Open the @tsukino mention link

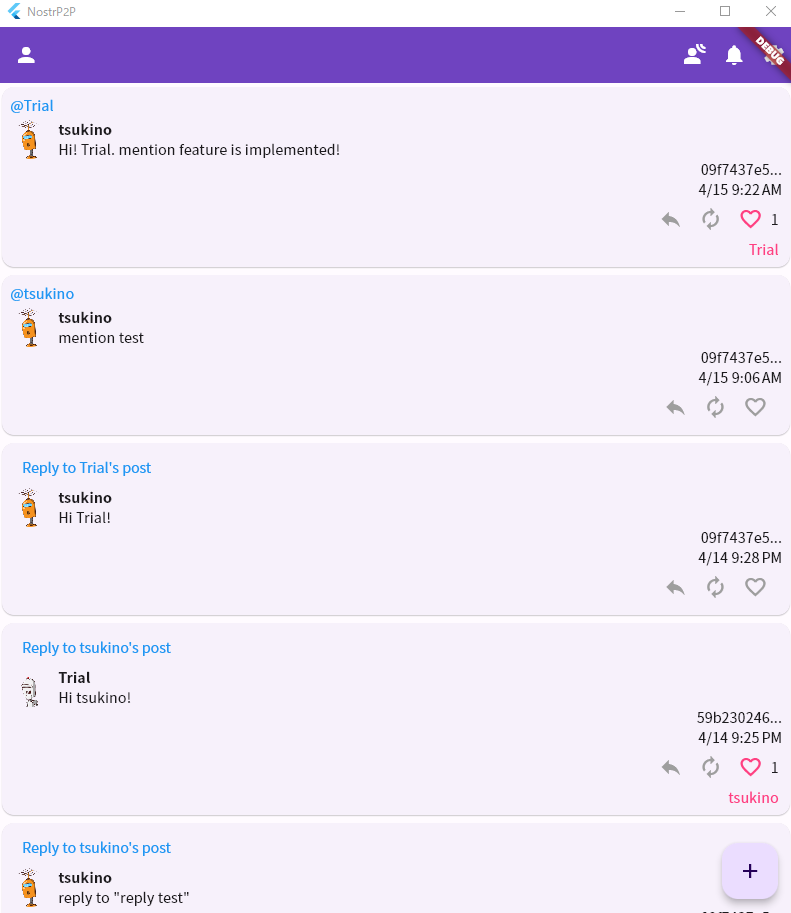tap(42, 294)
